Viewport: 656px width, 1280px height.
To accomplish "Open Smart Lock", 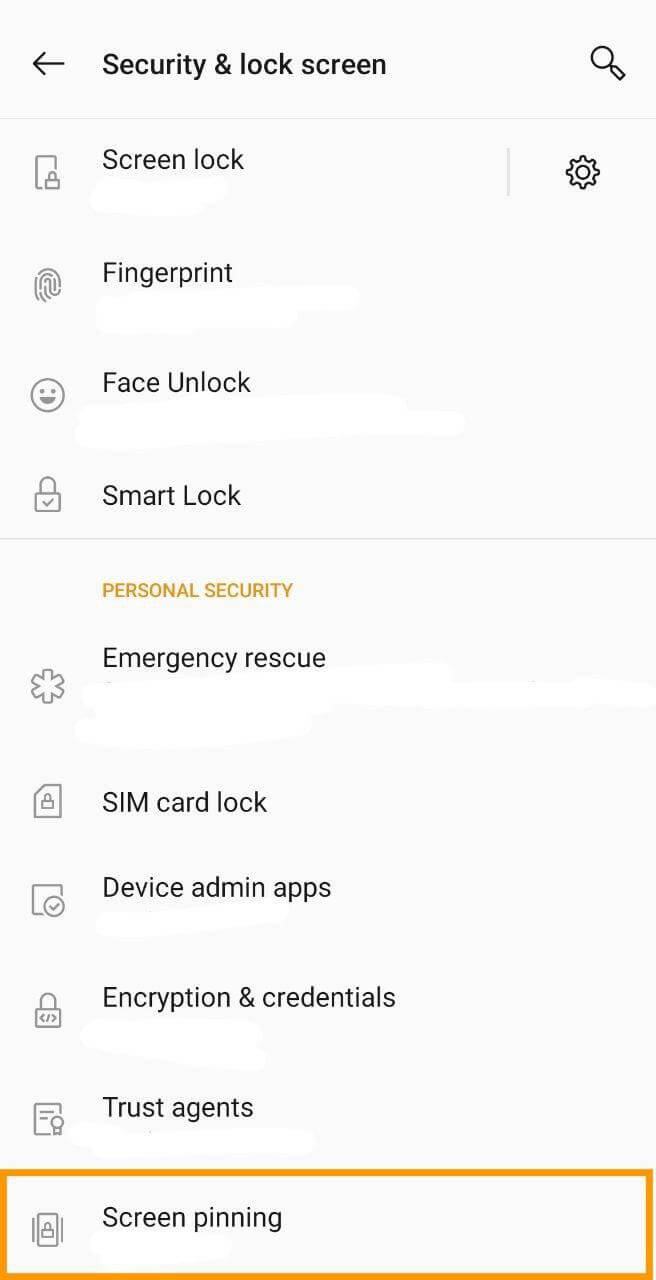I will [328, 495].
